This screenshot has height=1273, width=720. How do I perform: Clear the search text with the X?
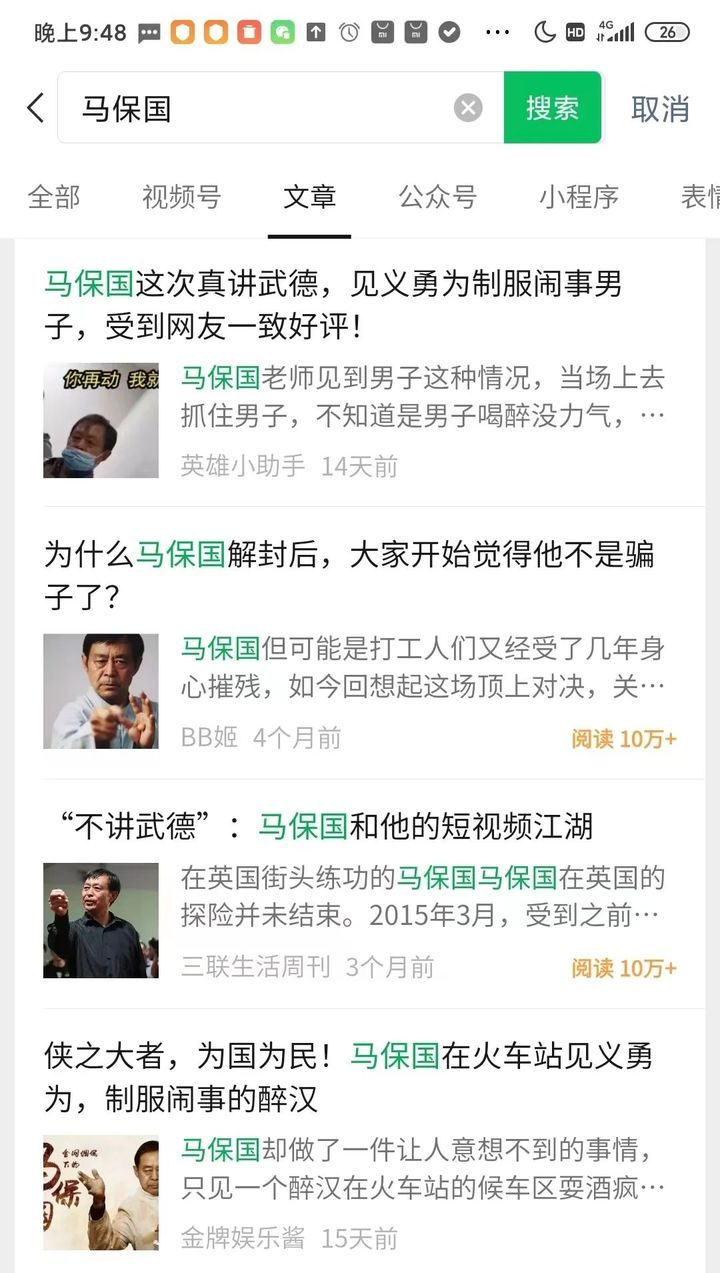pyautogui.click(x=468, y=108)
